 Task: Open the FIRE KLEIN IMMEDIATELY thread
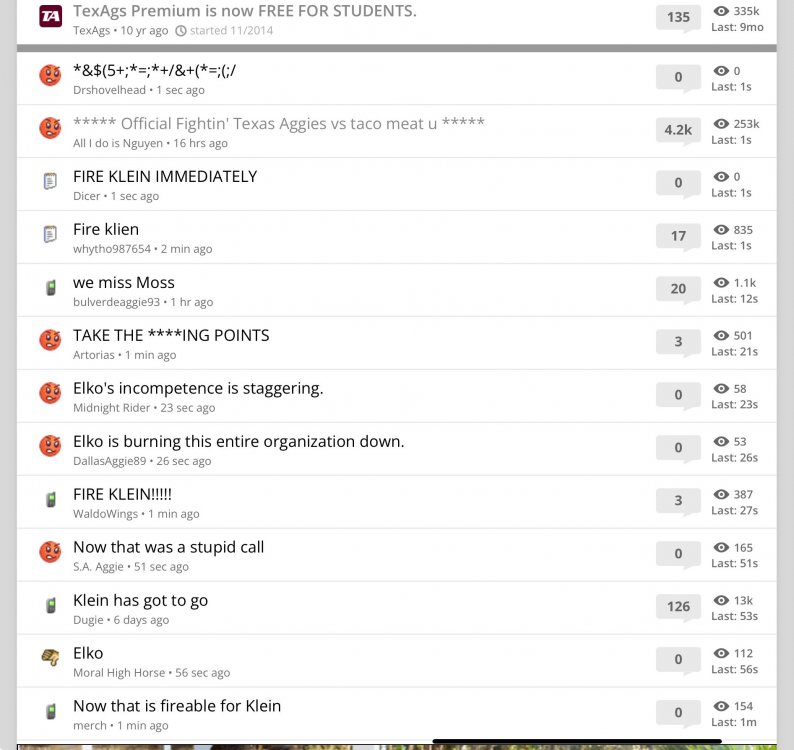[165, 177]
